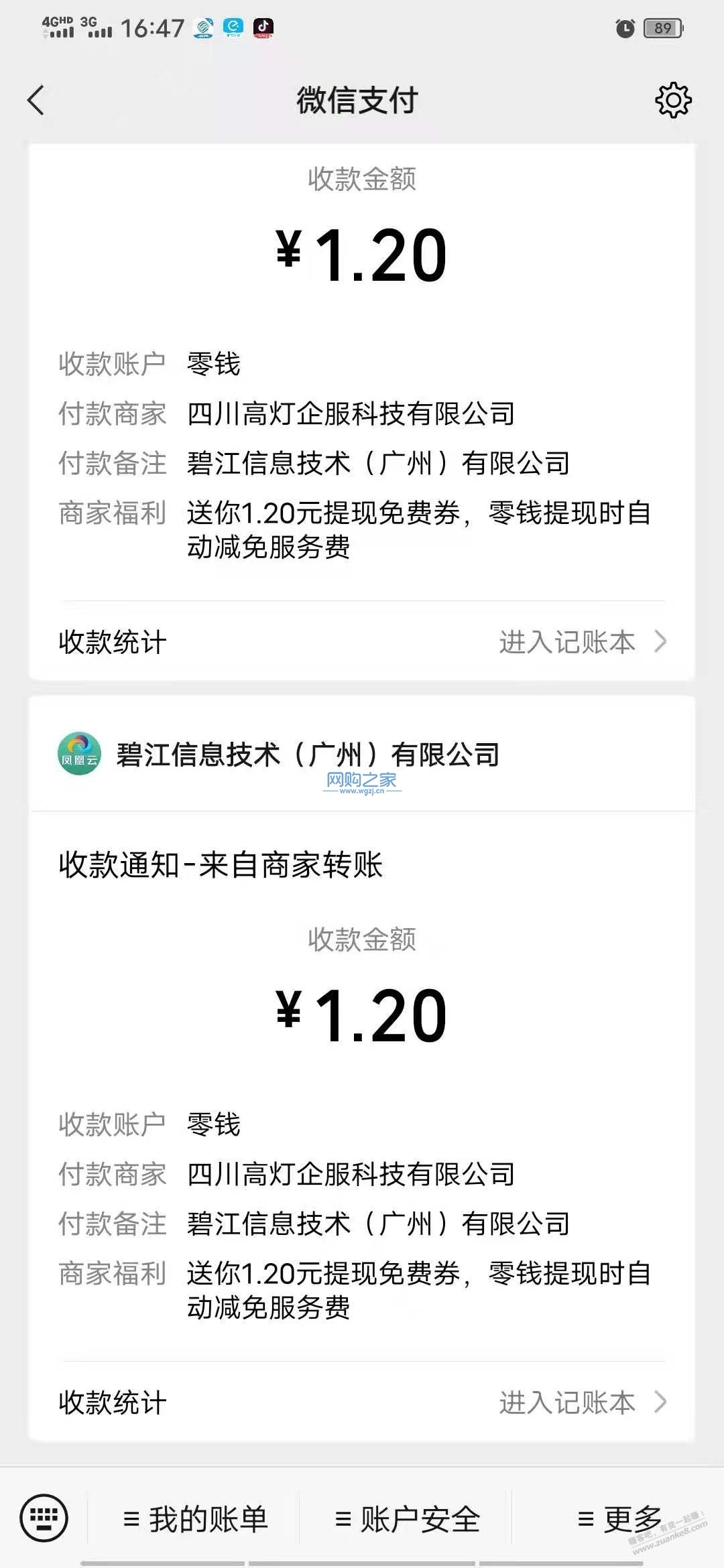Open 碧江信息技术（广州）有限公司 card header with 凤凰云 logo
724x1568 pixels.
(307, 755)
